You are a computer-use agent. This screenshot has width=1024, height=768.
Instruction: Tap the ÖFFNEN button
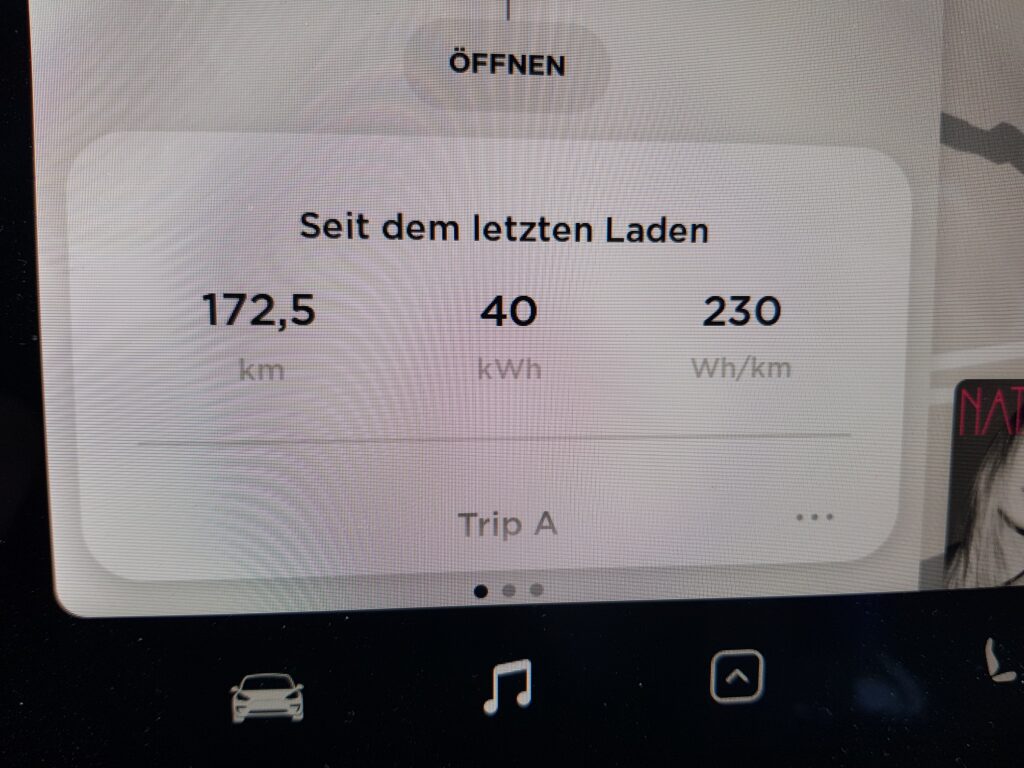point(507,66)
